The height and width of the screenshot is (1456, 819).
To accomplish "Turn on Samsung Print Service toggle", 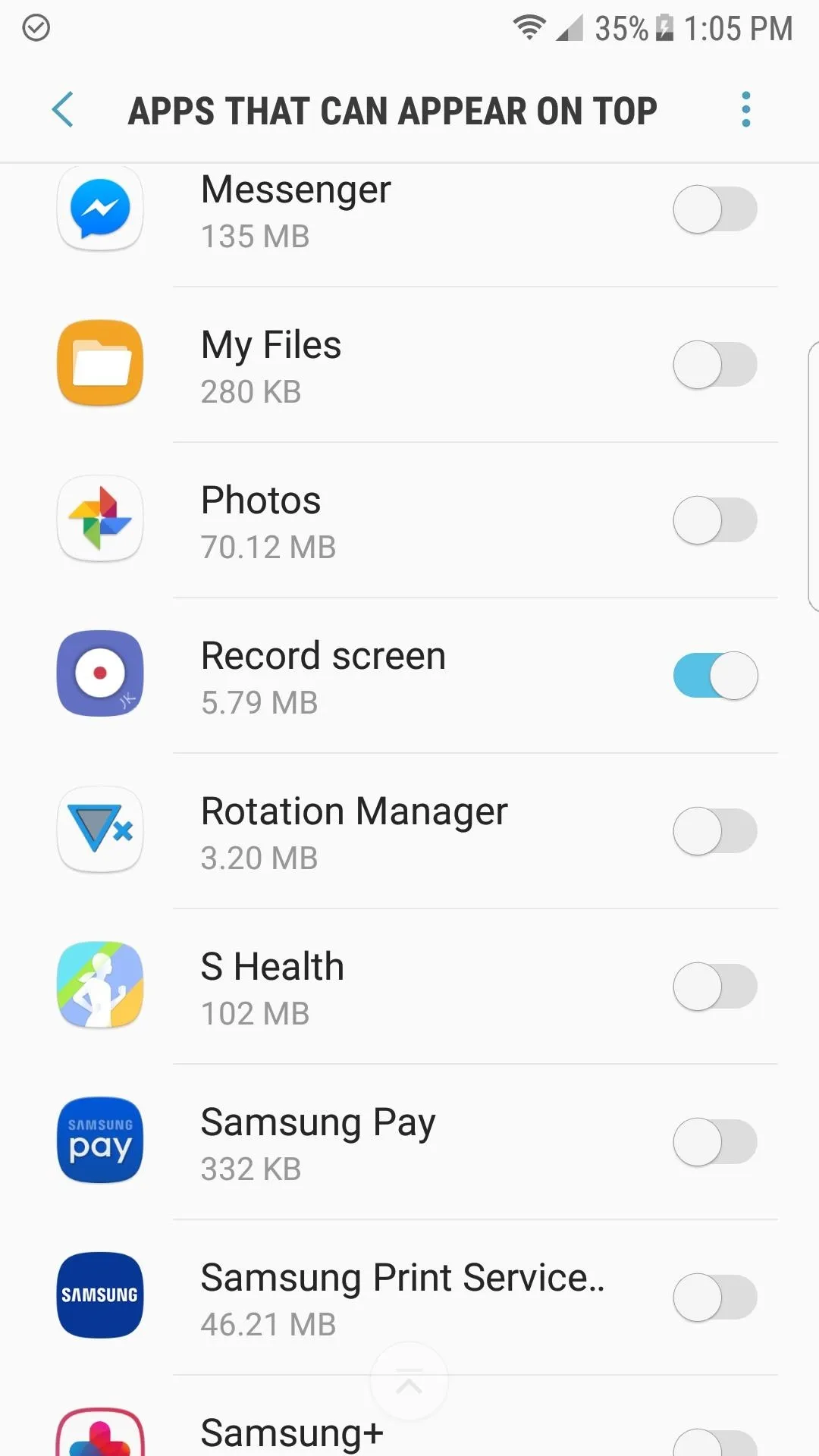I will [x=715, y=1298].
